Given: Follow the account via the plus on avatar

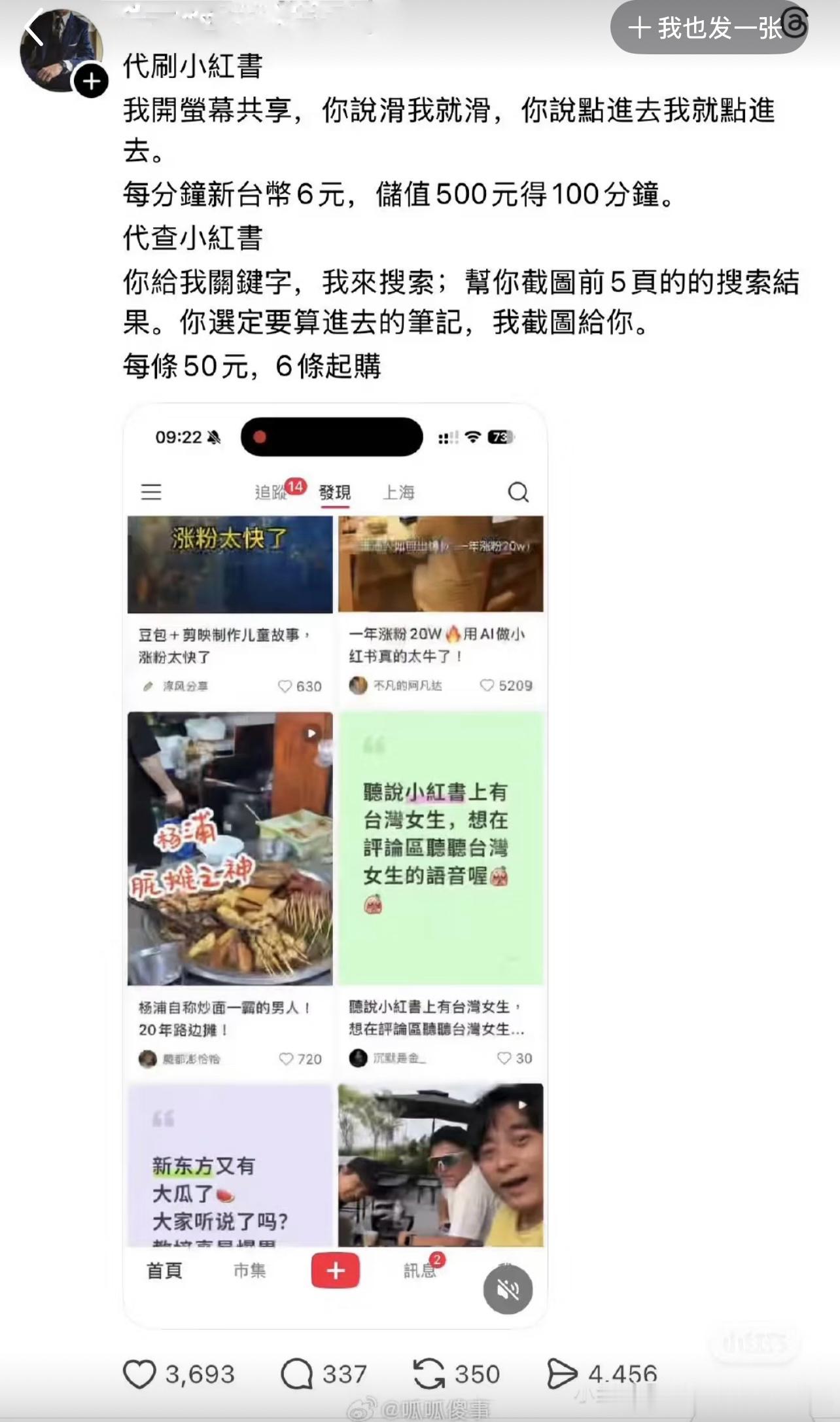Looking at the screenshot, I should coord(90,82).
